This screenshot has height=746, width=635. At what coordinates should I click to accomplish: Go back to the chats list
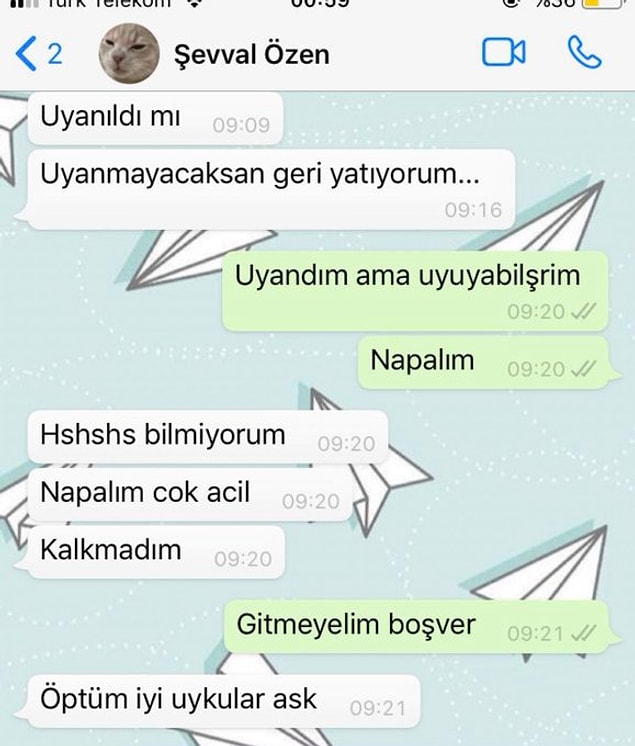click(38, 53)
